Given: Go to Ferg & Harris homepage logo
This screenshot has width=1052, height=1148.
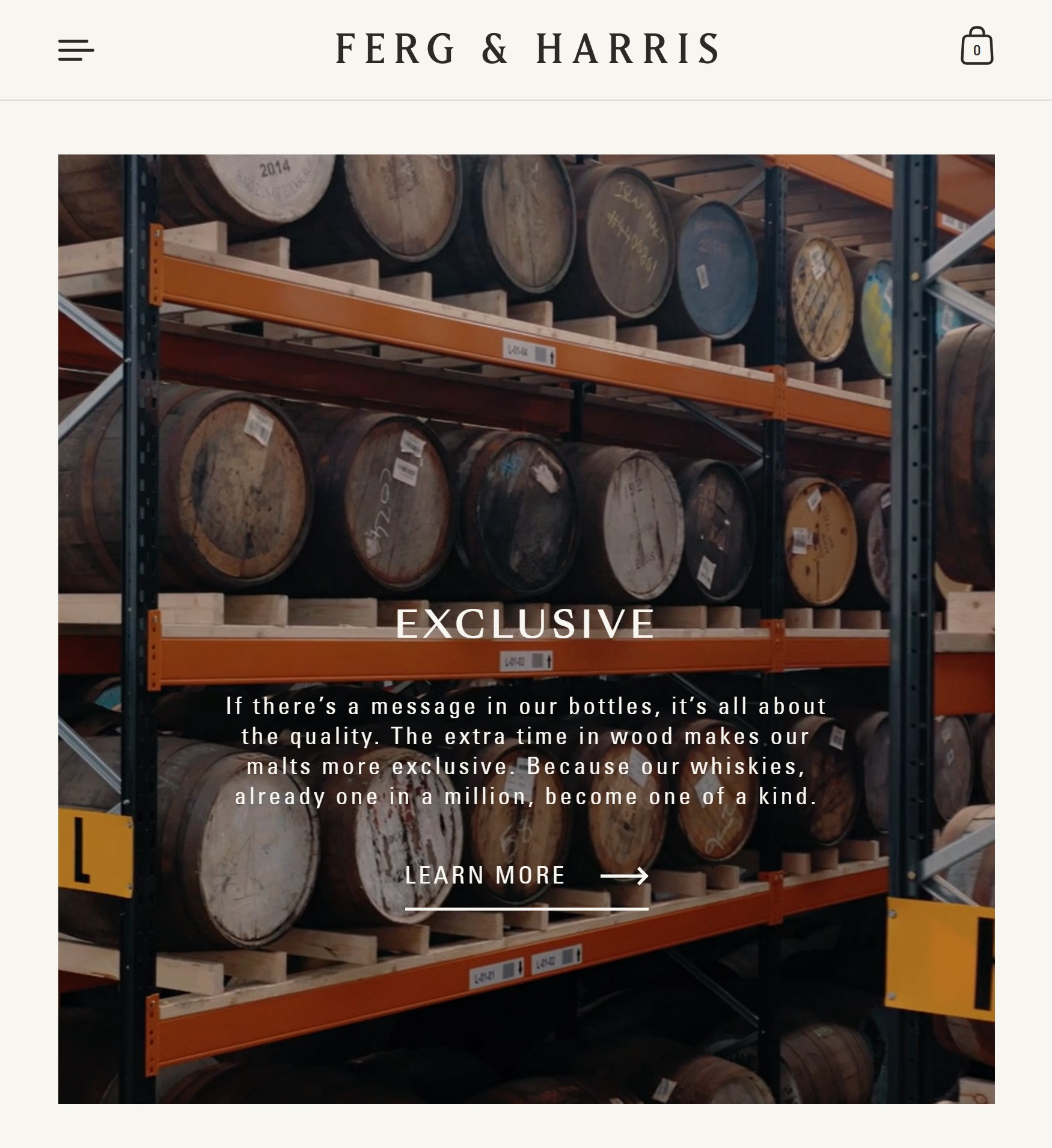Looking at the screenshot, I should point(527,49).
